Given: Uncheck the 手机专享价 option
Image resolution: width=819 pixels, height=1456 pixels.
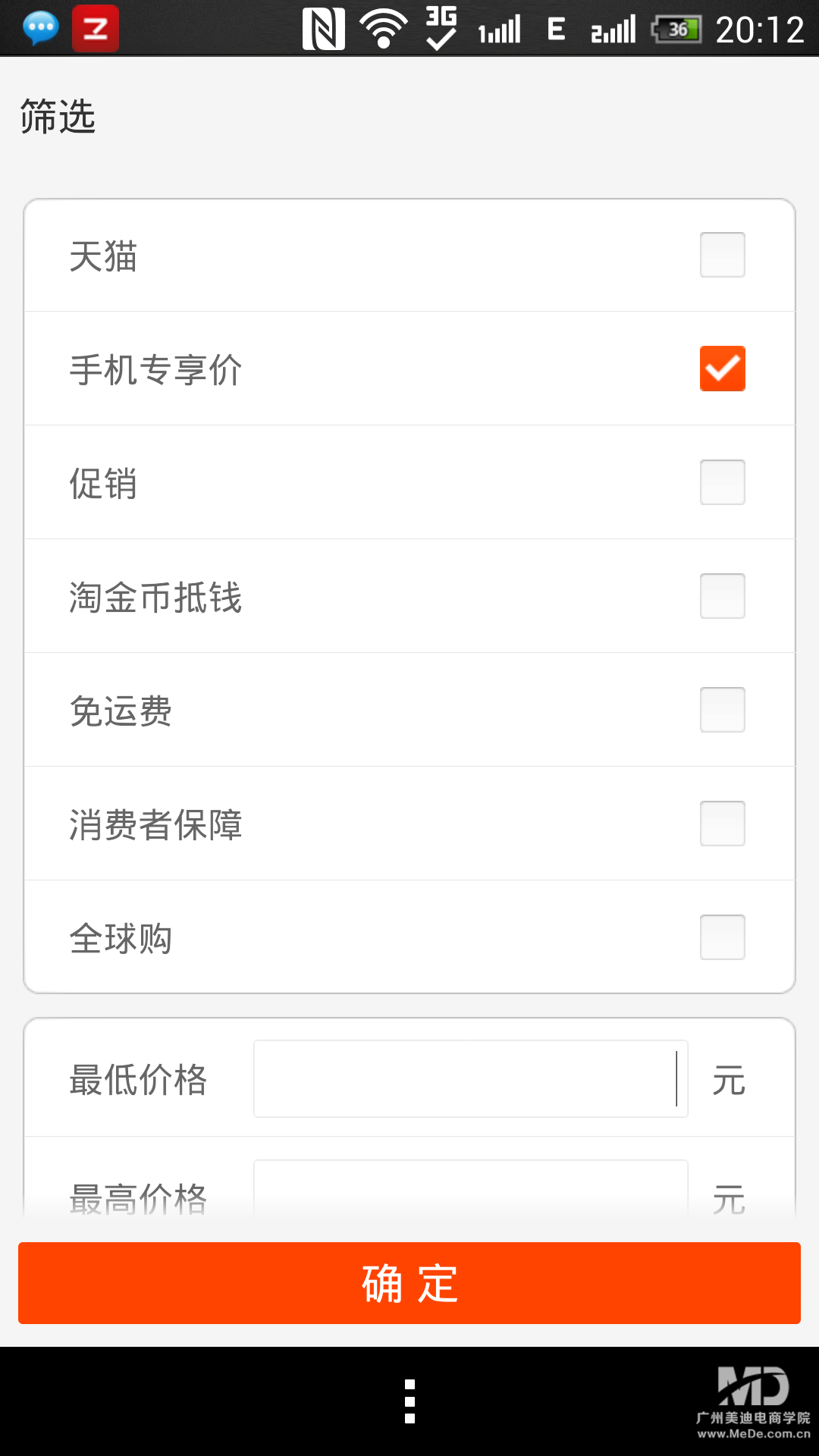Looking at the screenshot, I should tap(721, 368).
